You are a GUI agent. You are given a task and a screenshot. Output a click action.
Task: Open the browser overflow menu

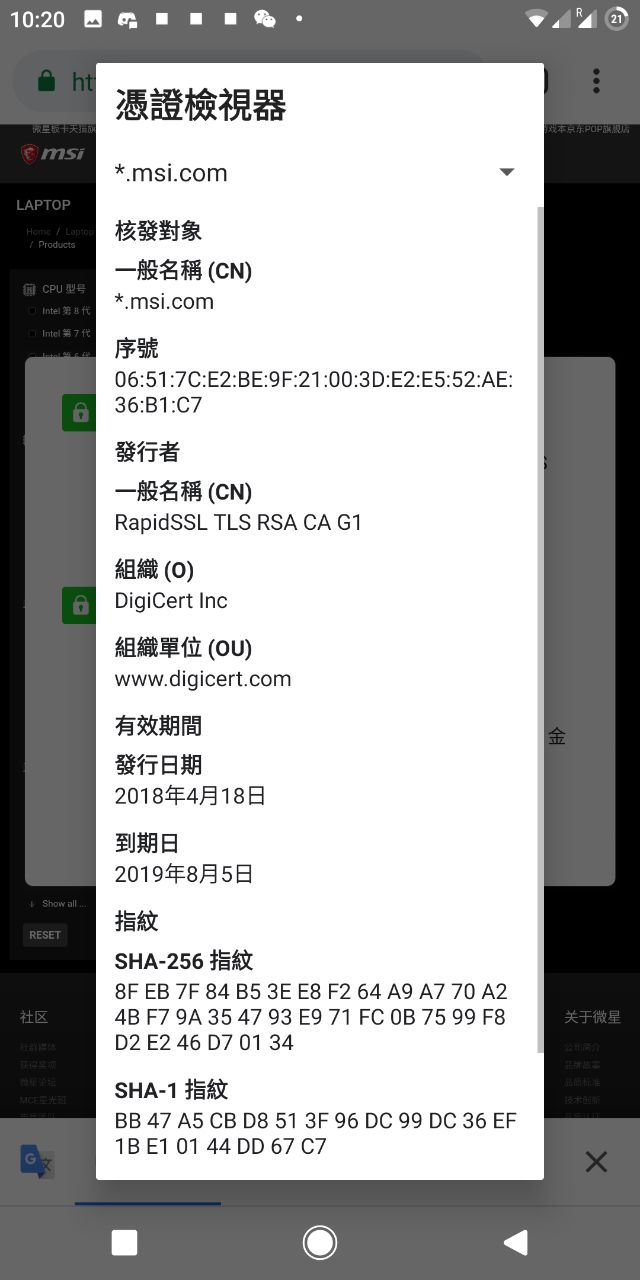click(596, 81)
